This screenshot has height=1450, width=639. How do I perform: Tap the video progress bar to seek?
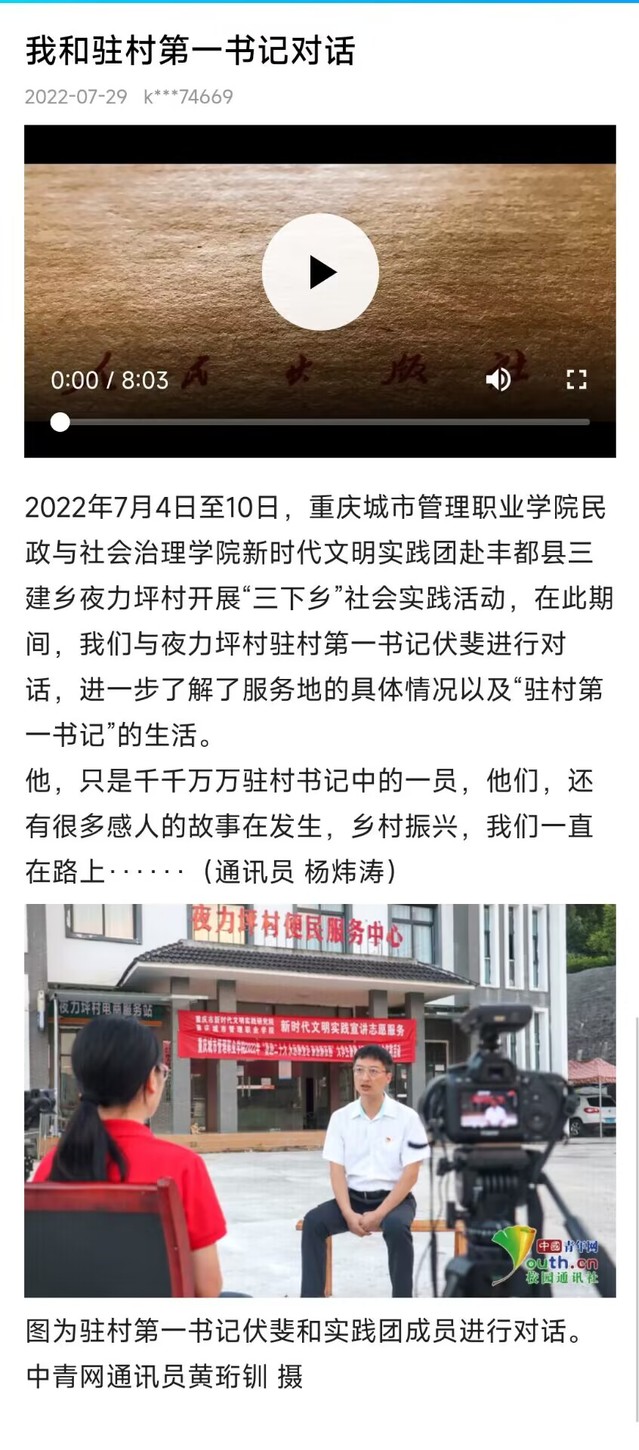click(x=320, y=422)
